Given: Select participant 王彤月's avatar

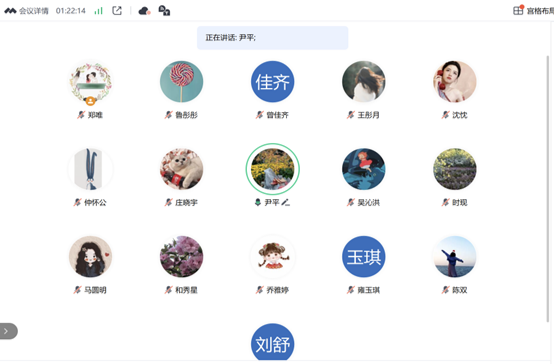Looking at the screenshot, I should tap(364, 82).
